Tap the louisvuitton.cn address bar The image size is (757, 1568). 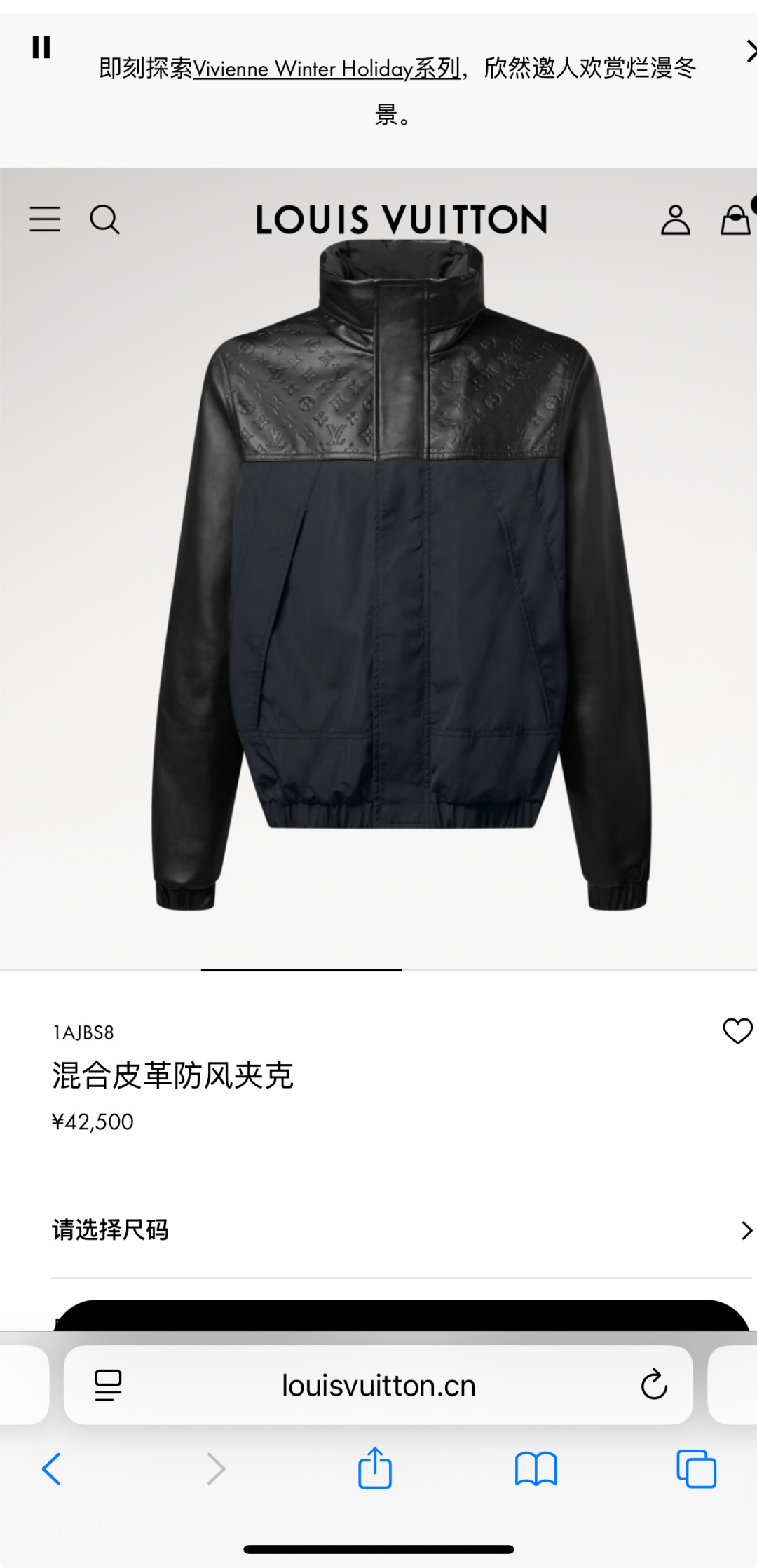point(378,1384)
